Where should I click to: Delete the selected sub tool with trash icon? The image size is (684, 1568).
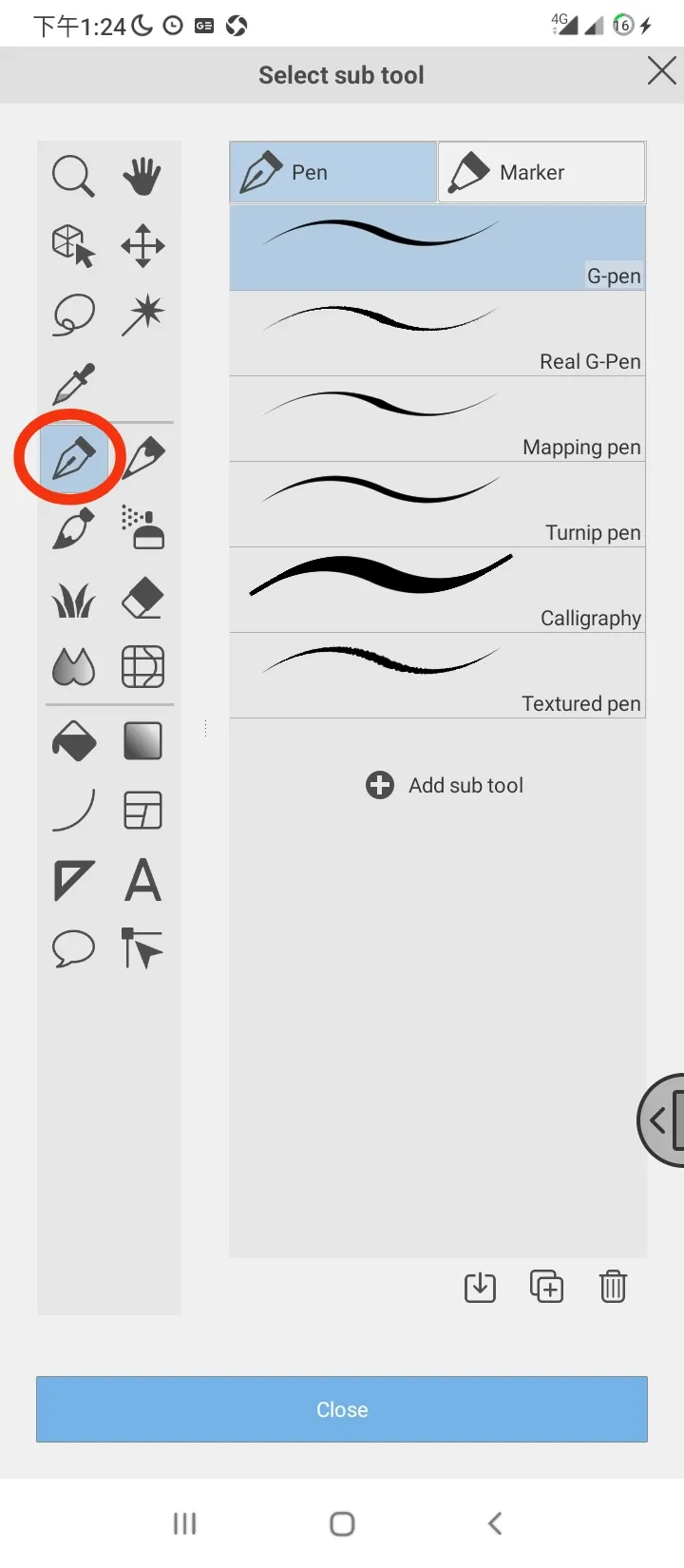point(613,1287)
